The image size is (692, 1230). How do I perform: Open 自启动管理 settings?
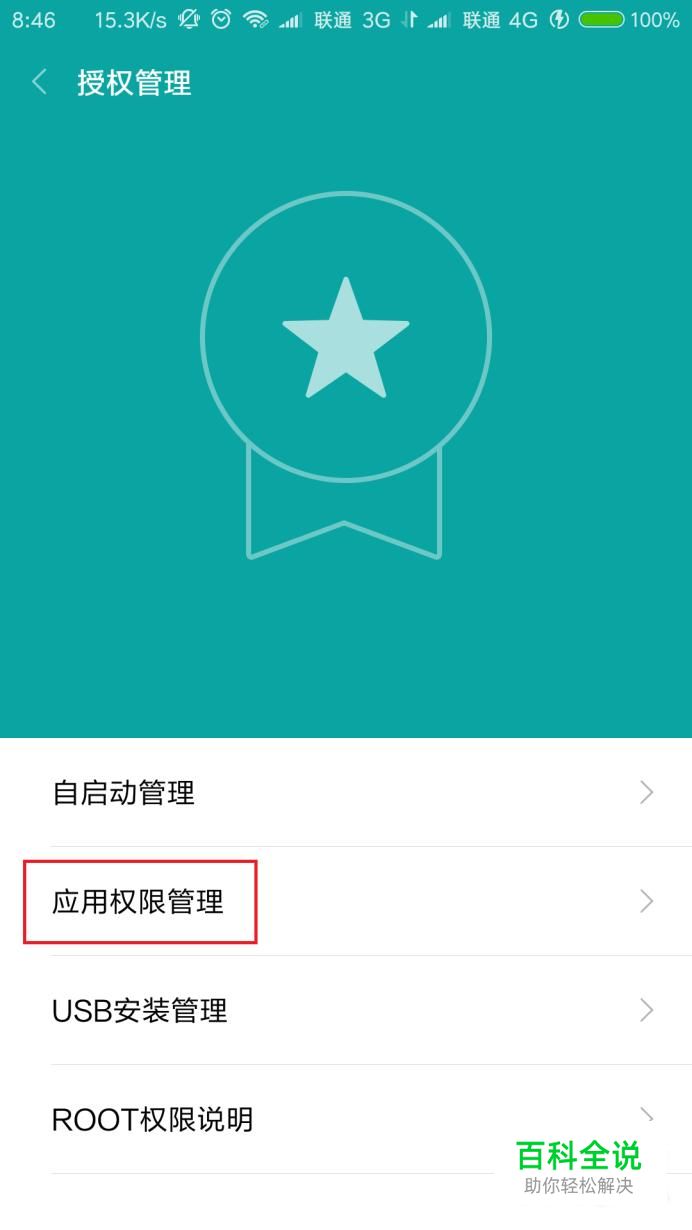pos(346,793)
